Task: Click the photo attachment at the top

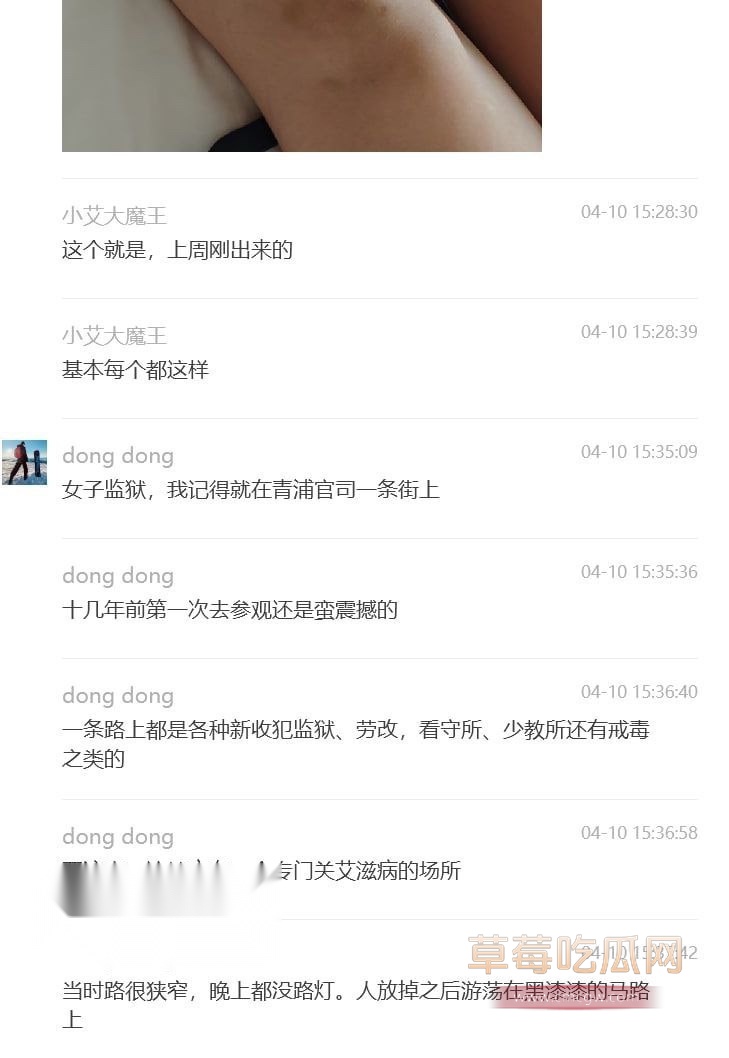Action: pos(301,75)
